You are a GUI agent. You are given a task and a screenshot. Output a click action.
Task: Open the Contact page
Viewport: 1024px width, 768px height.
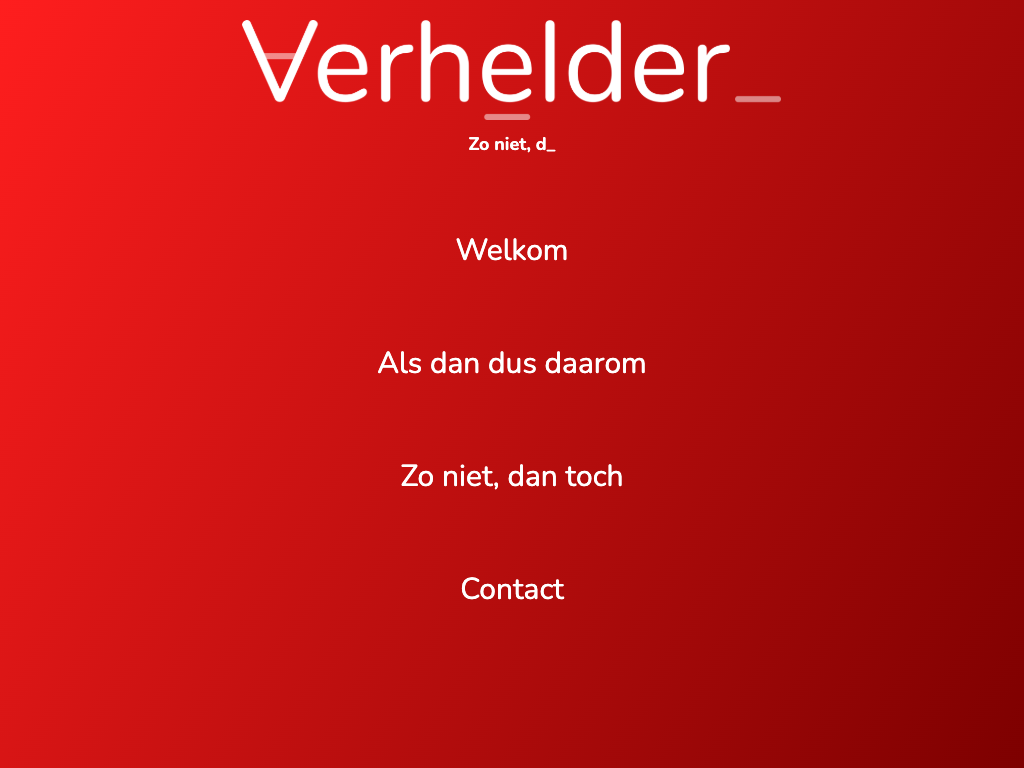point(511,589)
